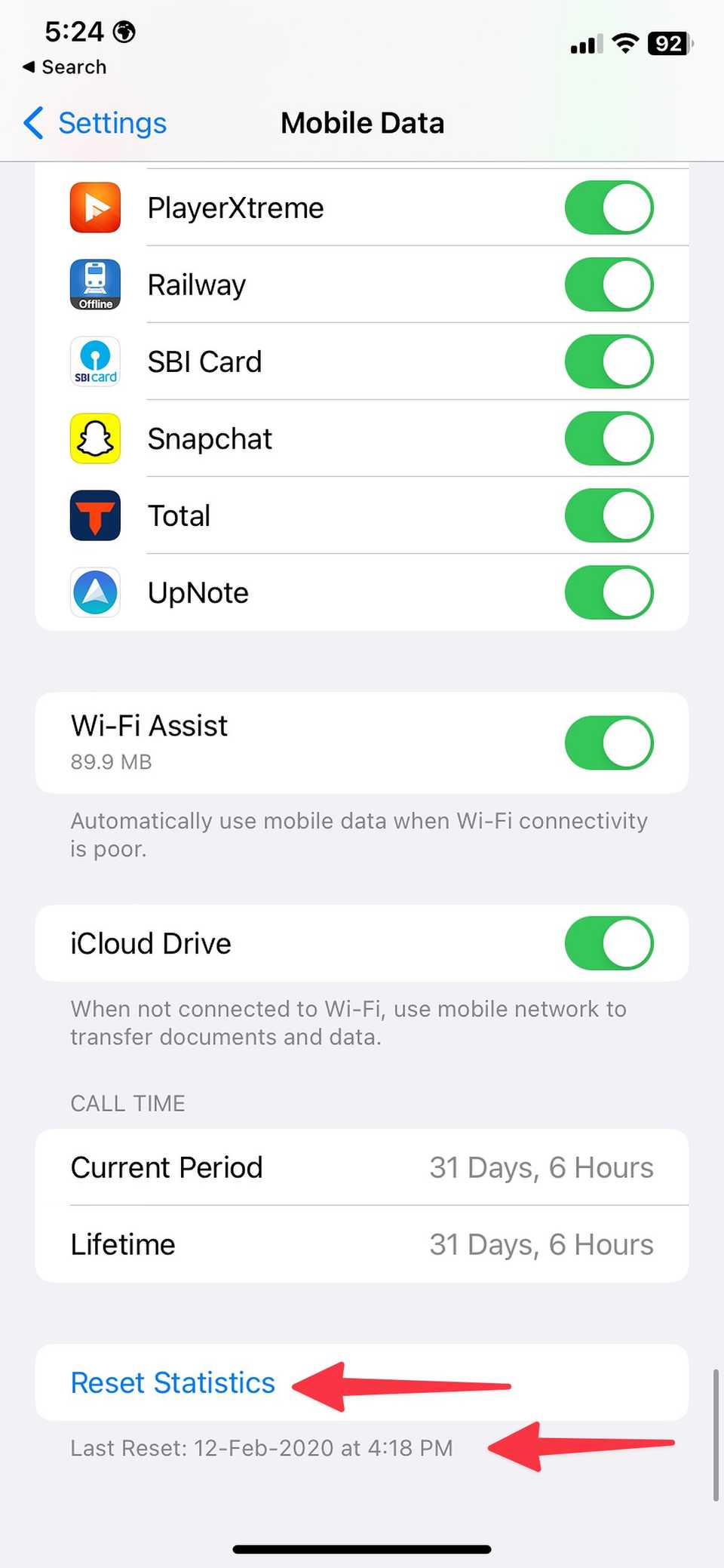Toggle mobile data for PlayerXtreme
The image size is (724, 1568).
[609, 208]
